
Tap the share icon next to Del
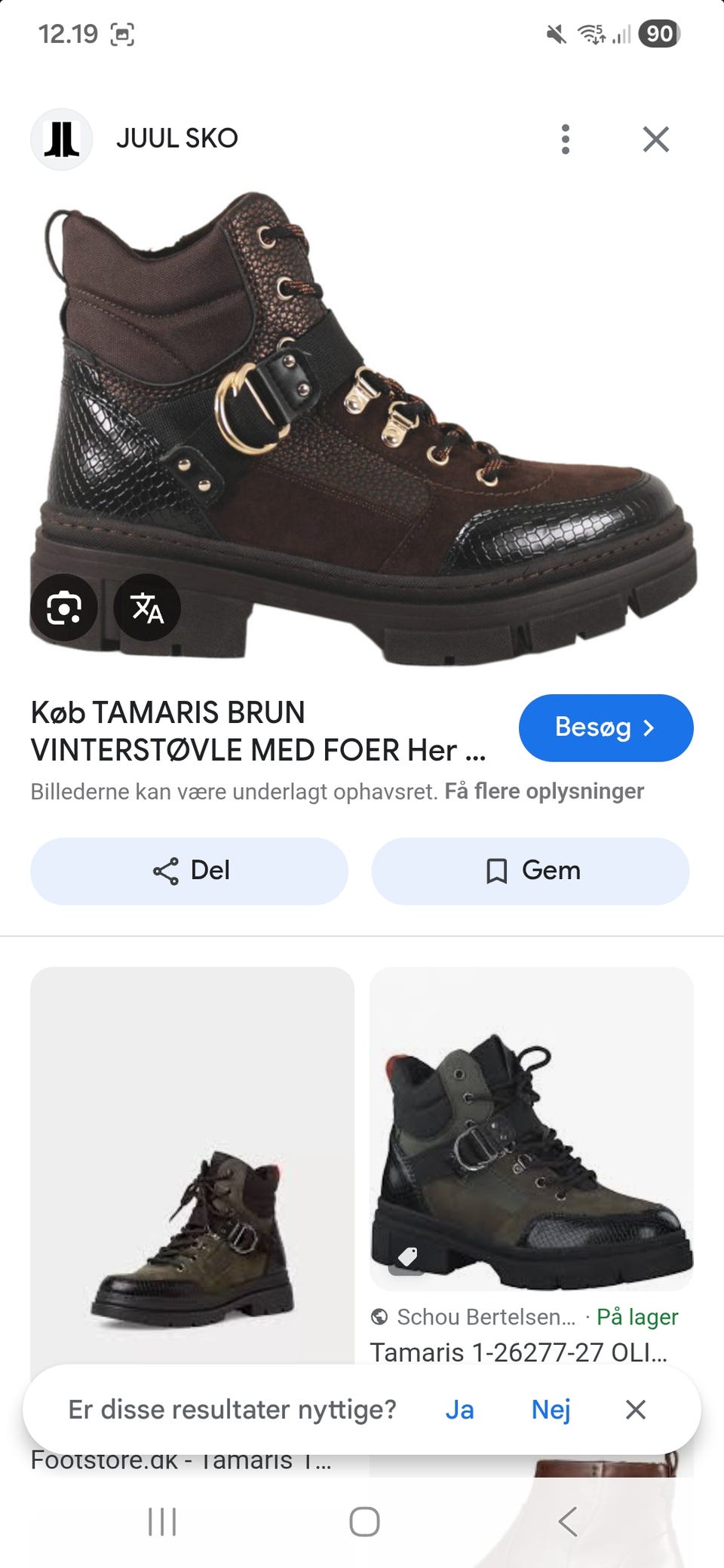point(165,871)
